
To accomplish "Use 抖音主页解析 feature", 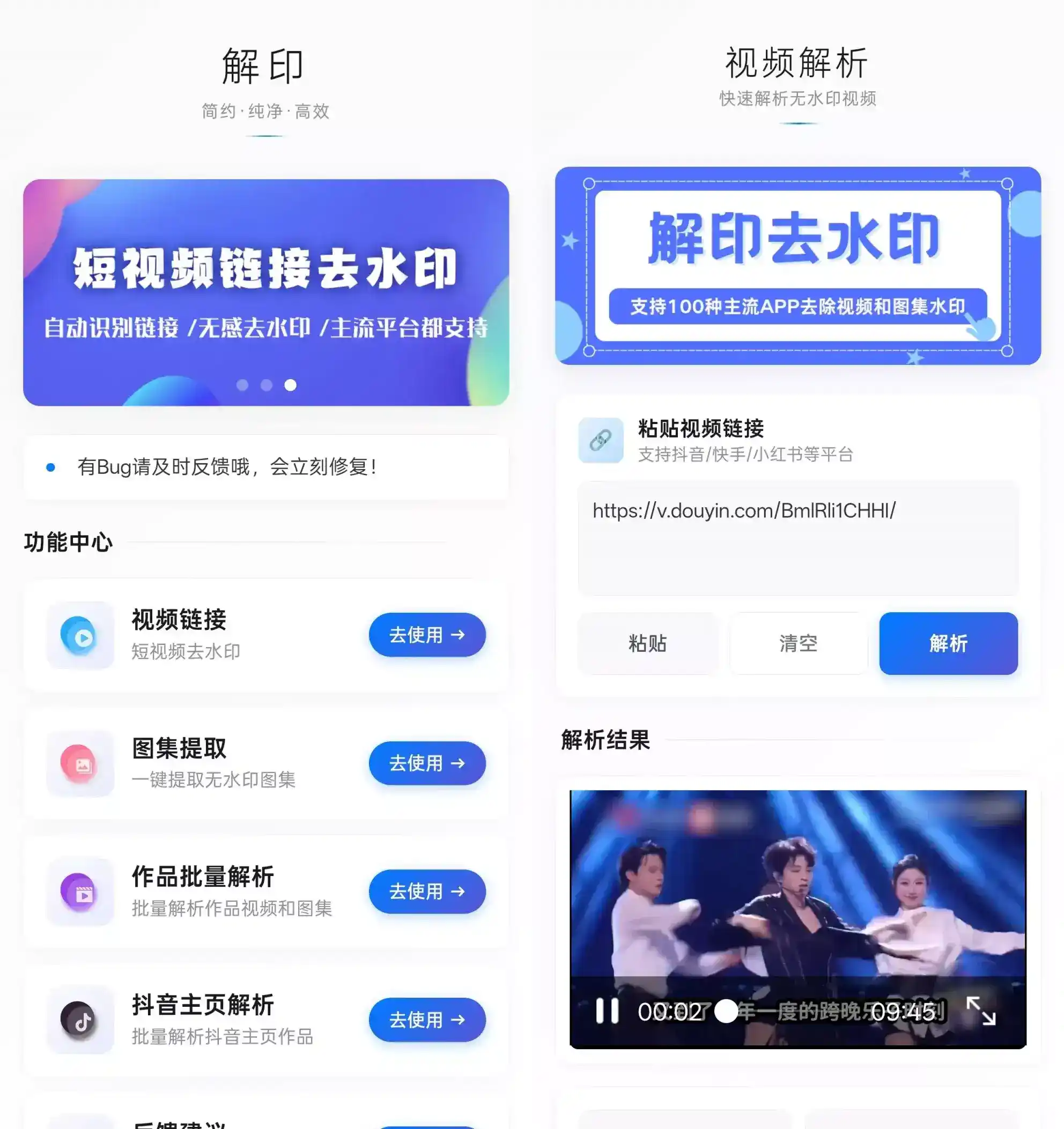I will 427,1020.
